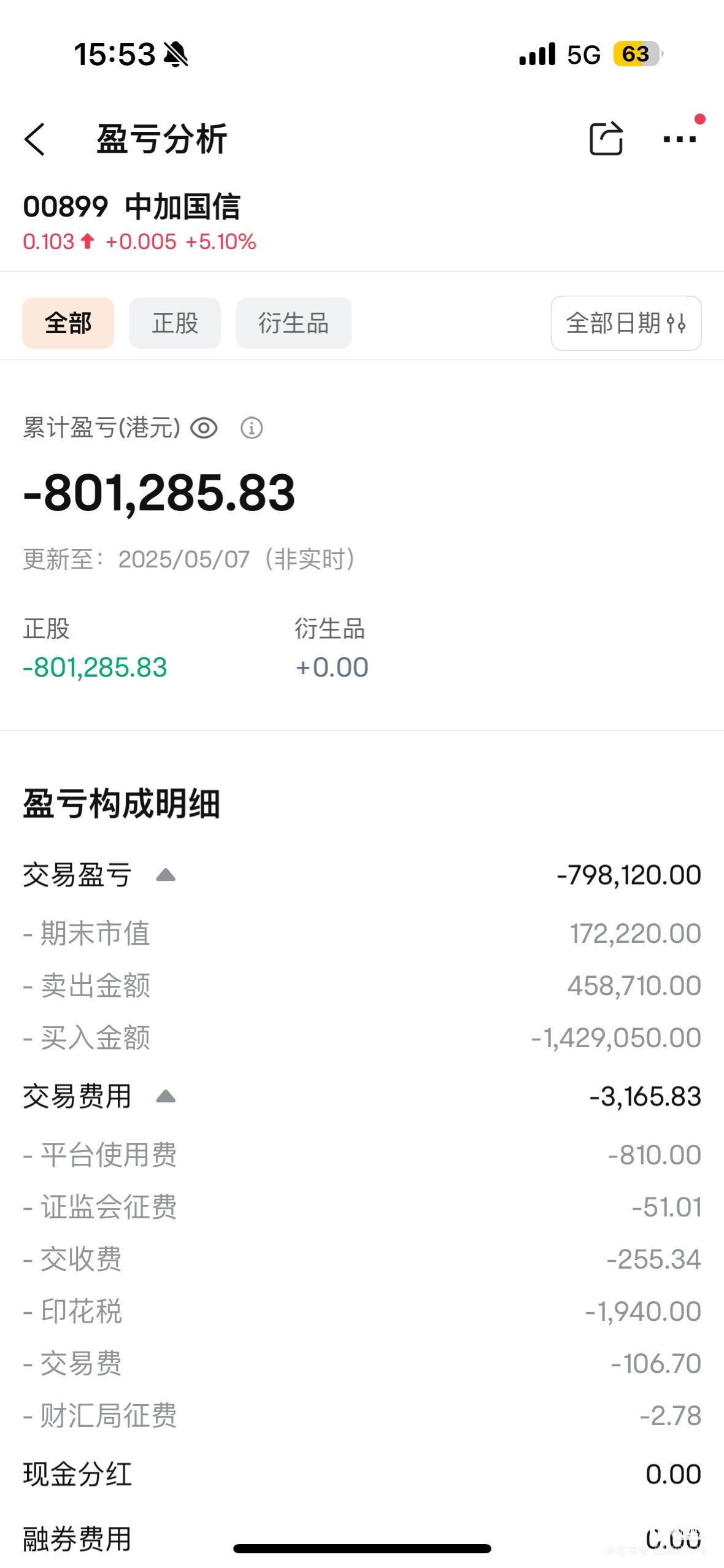
Task: Collapse the 交易盈亏 breakdown
Action: pos(166,875)
